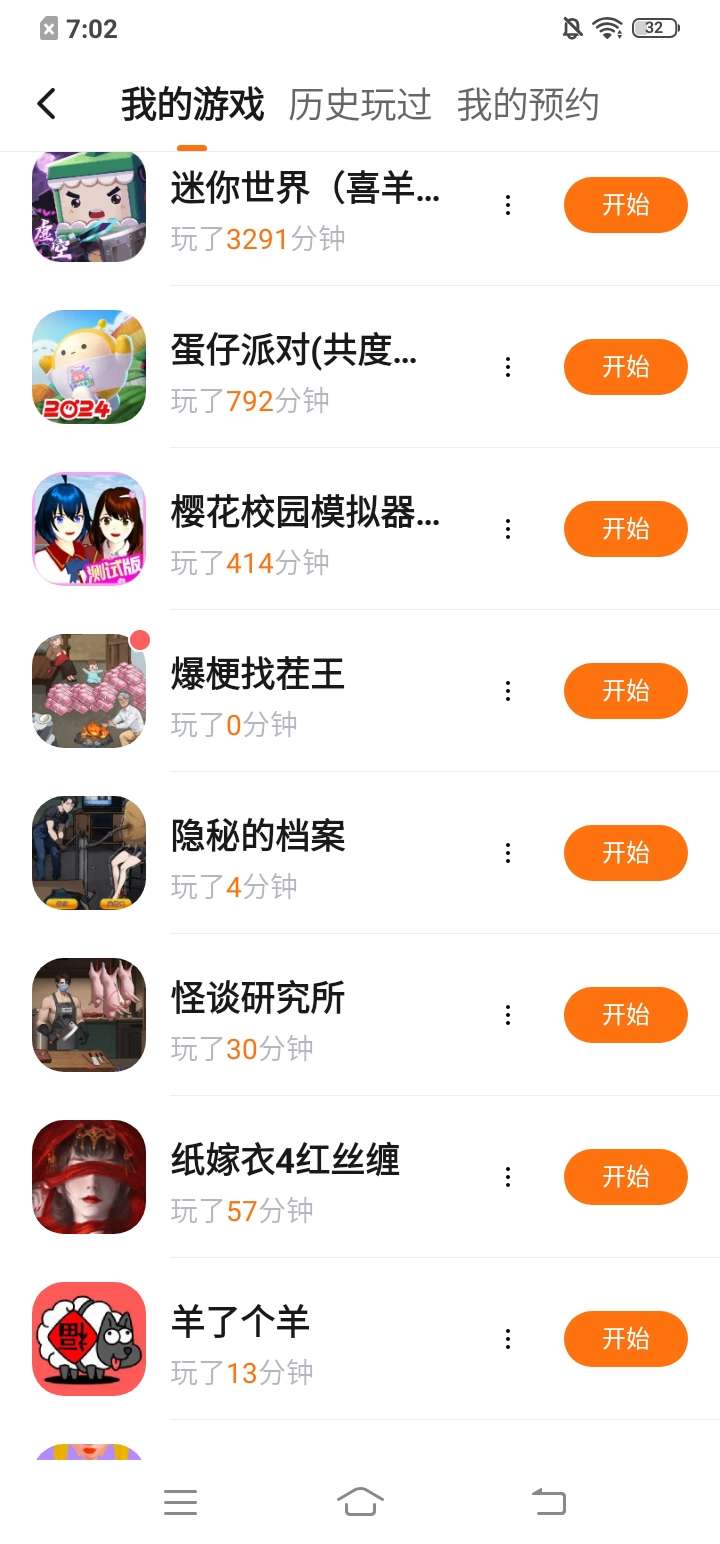Open more options for 蛋仔派对
This screenshot has height=1544, width=720.
pyautogui.click(x=508, y=367)
